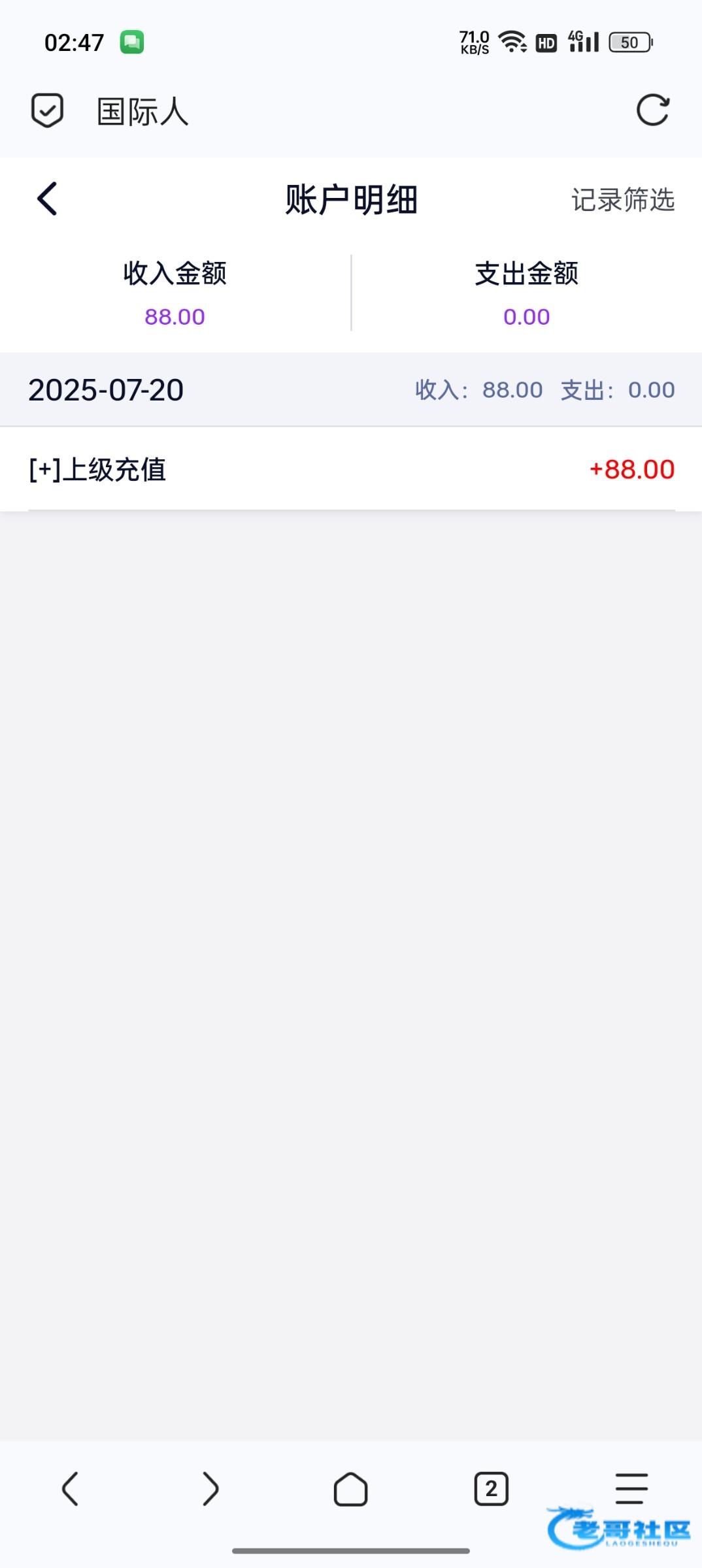Go to the browser home page
702x1568 pixels.
click(x=350, y=1489)
